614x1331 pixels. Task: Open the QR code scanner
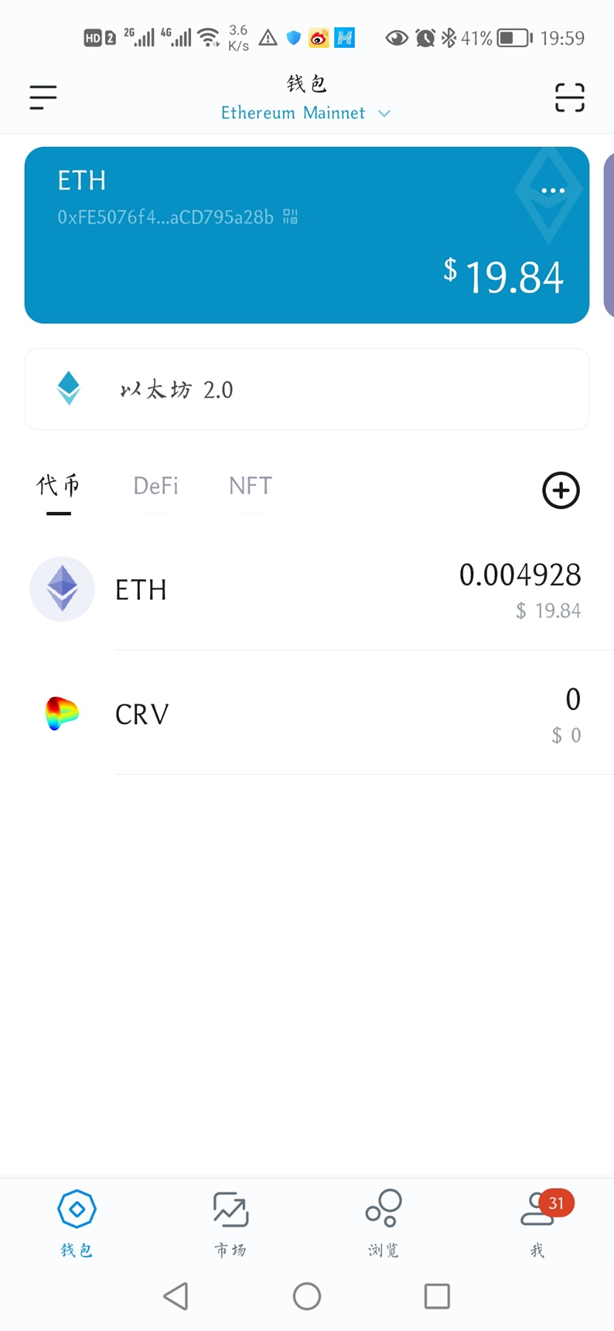tap(569, 97)
